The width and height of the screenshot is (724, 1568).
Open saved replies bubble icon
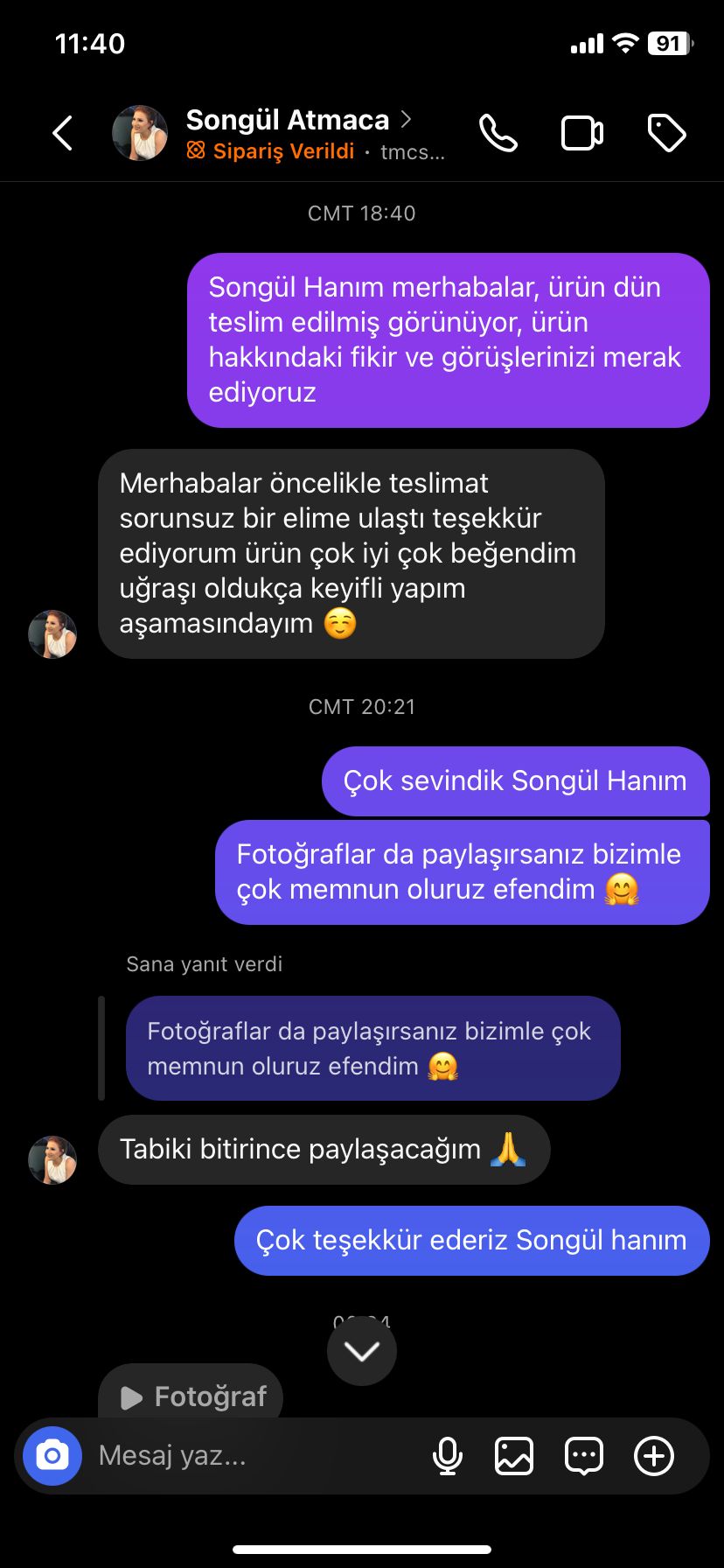click(583, 1456)
